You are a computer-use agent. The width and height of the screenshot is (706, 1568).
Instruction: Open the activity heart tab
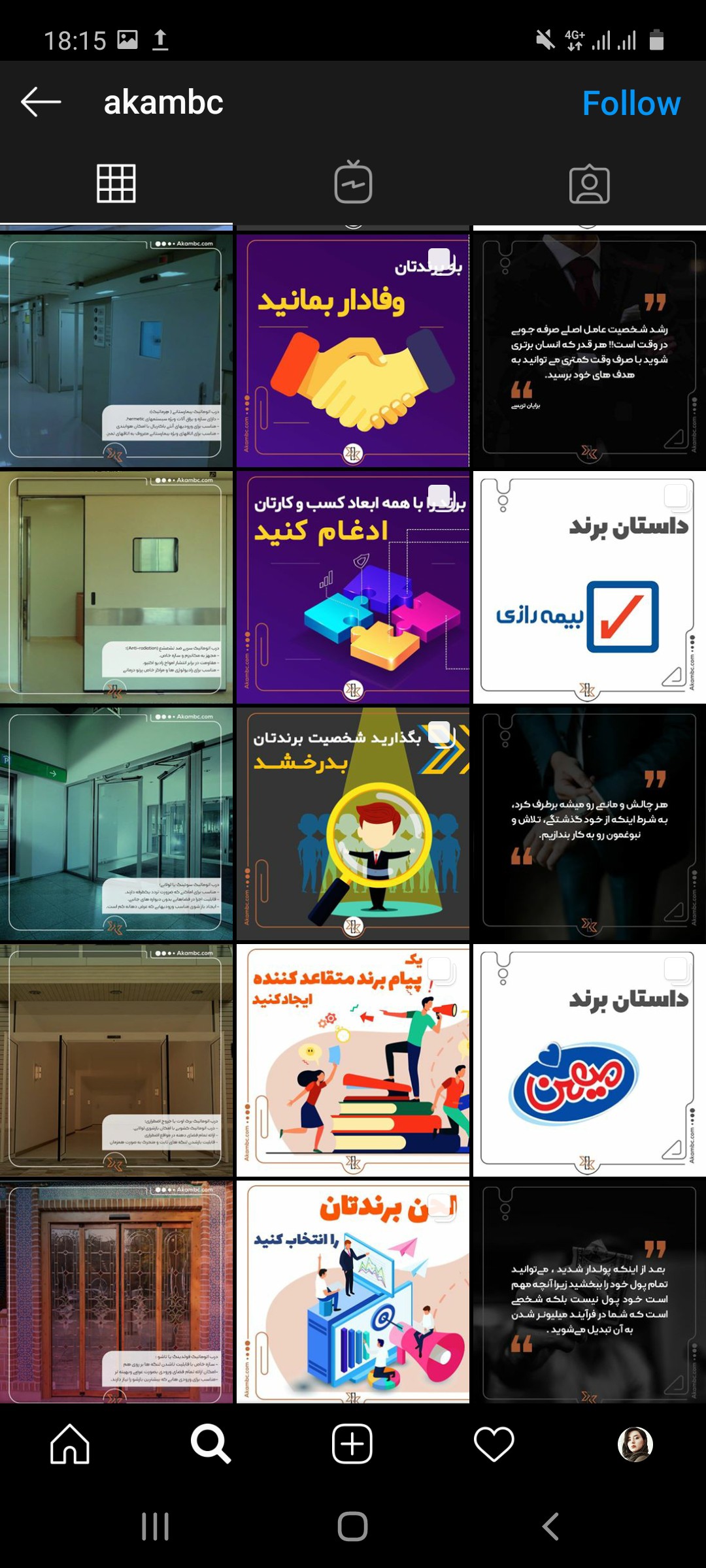tap(494, 1444)
